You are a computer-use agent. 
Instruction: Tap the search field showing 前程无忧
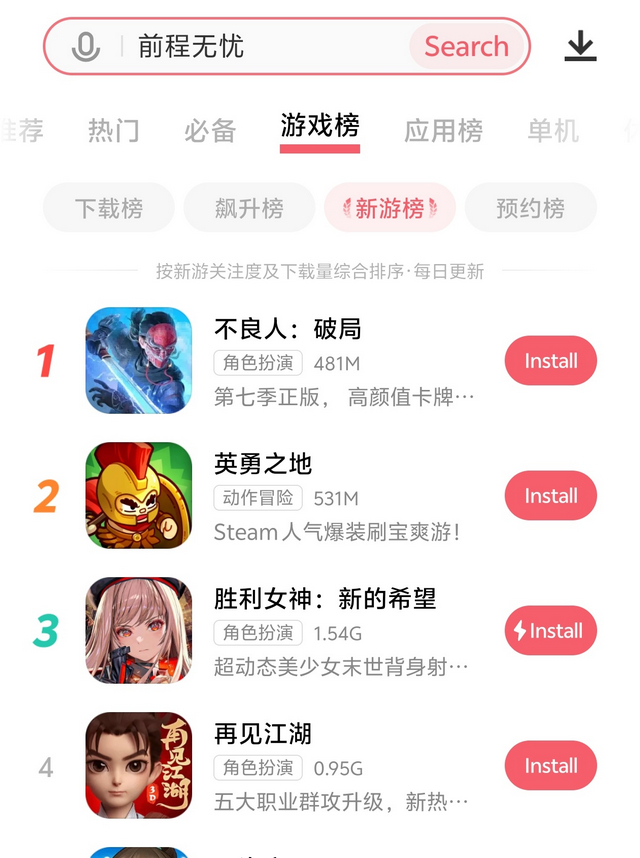260,47
